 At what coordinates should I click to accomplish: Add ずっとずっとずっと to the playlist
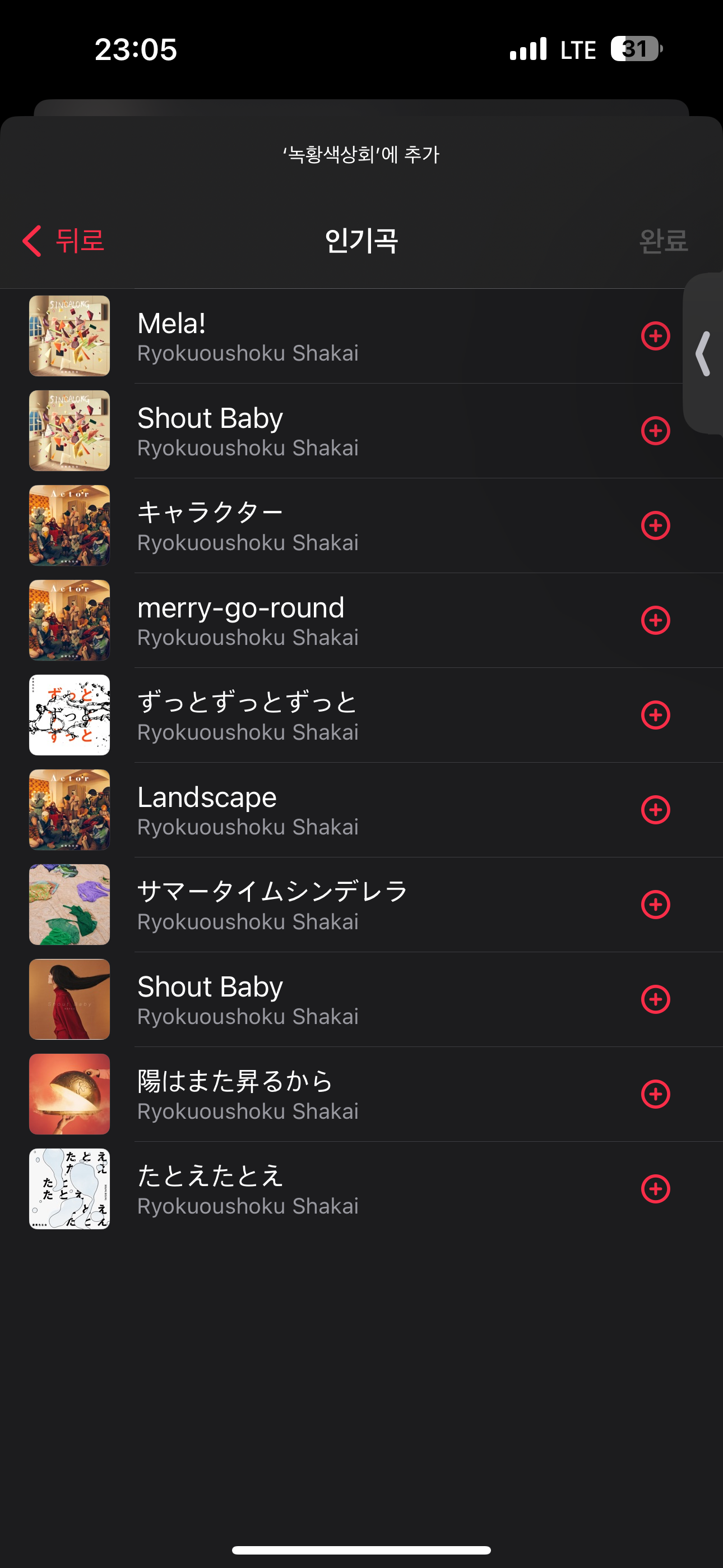tap(655, 715)
